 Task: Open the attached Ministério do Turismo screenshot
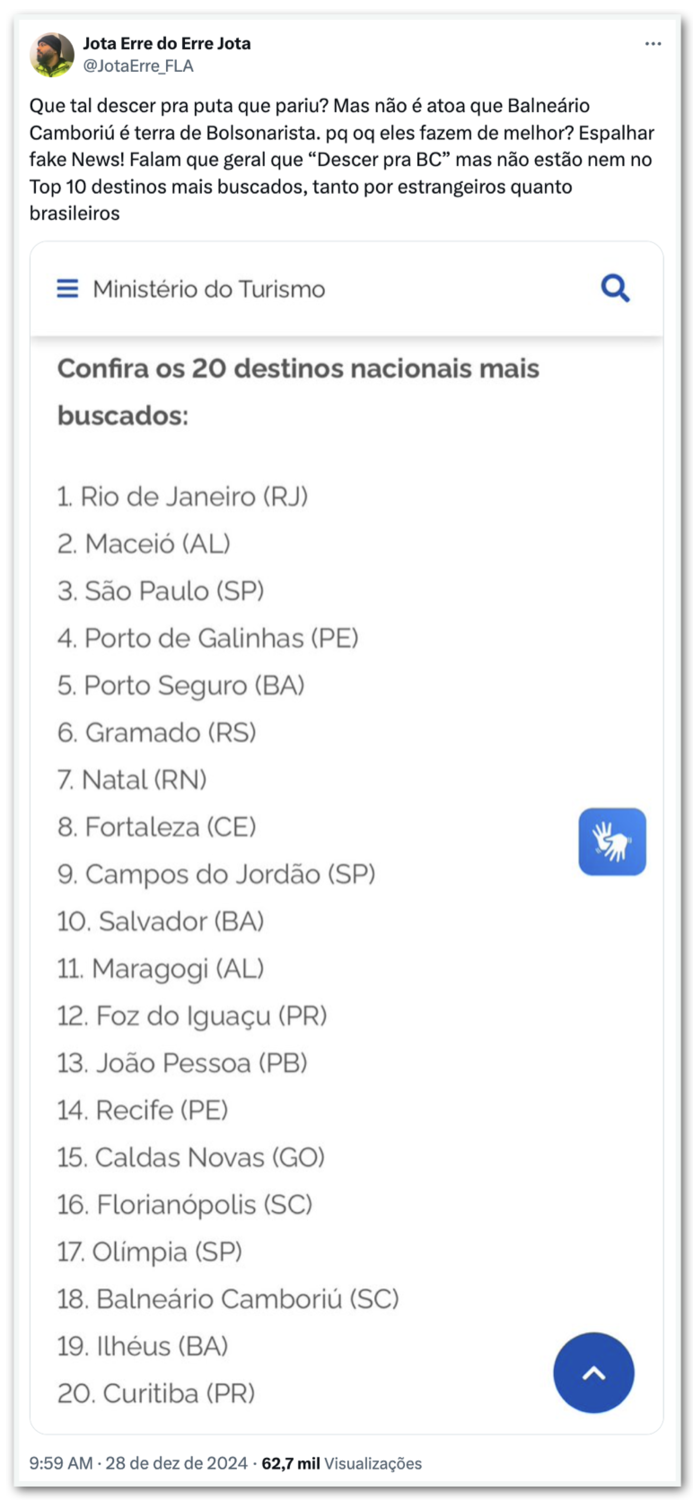point(346,838)
